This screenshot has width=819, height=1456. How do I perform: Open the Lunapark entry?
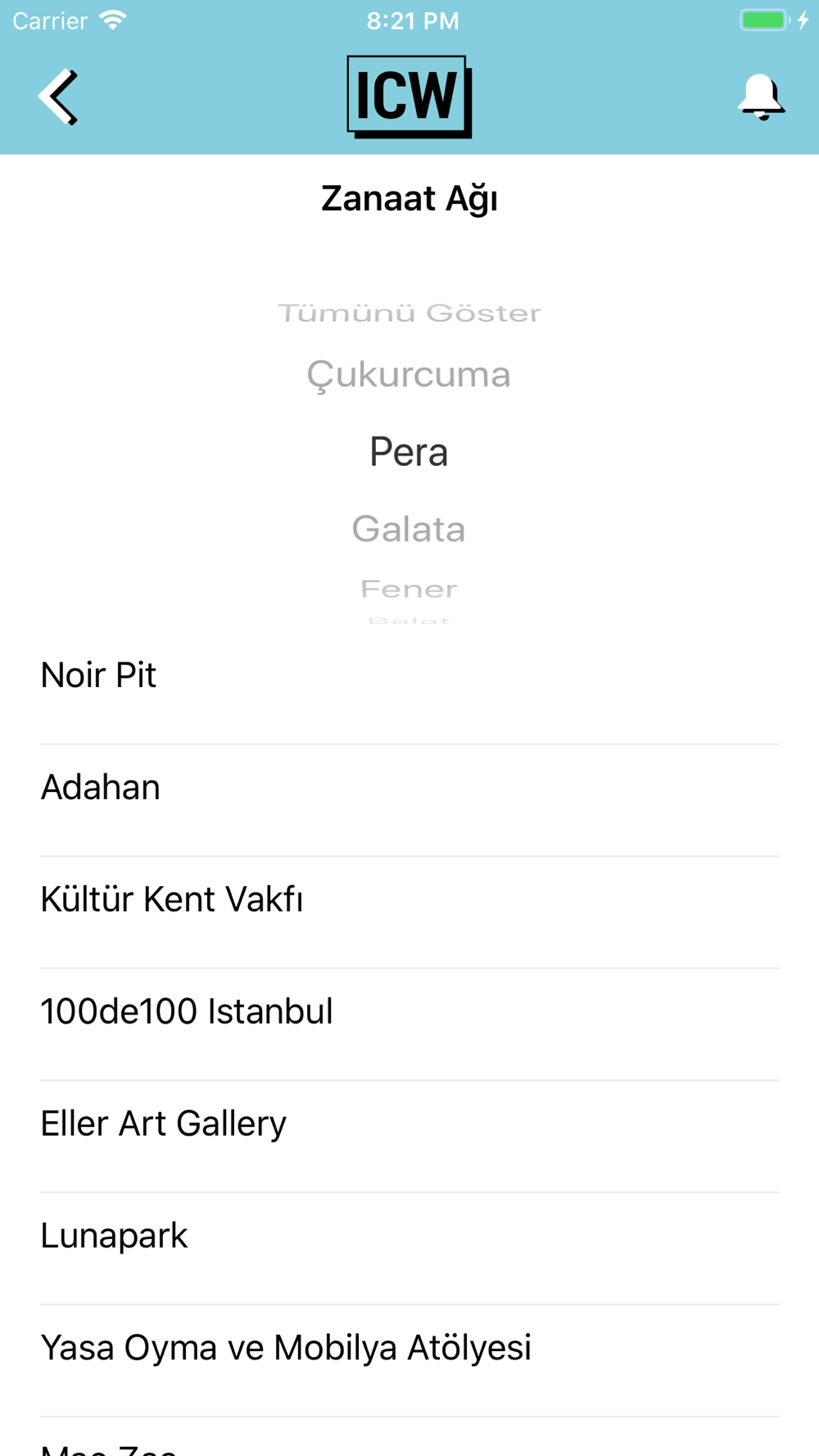point(409,1236)
